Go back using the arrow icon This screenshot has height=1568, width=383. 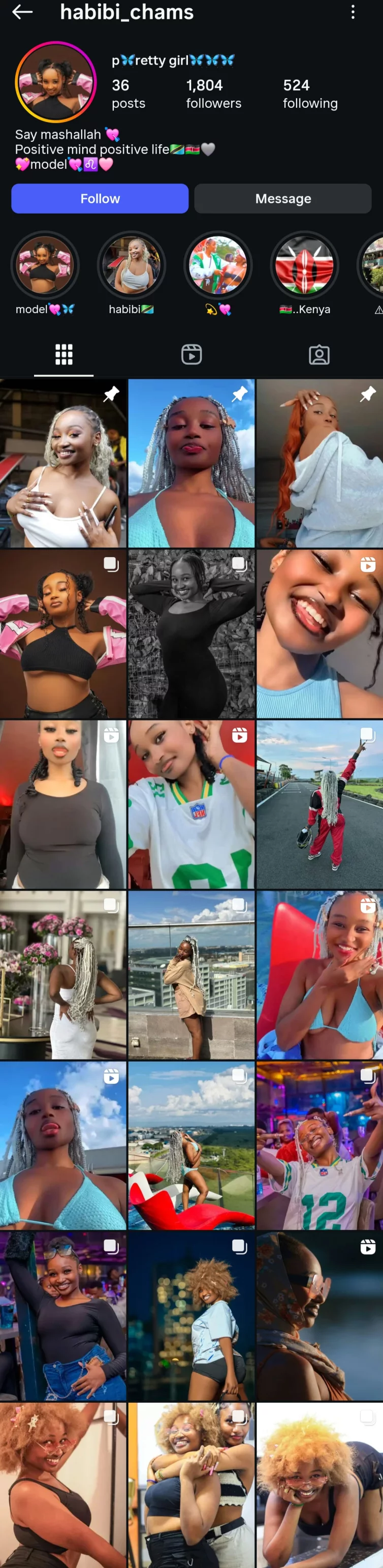tap(22, 12)
